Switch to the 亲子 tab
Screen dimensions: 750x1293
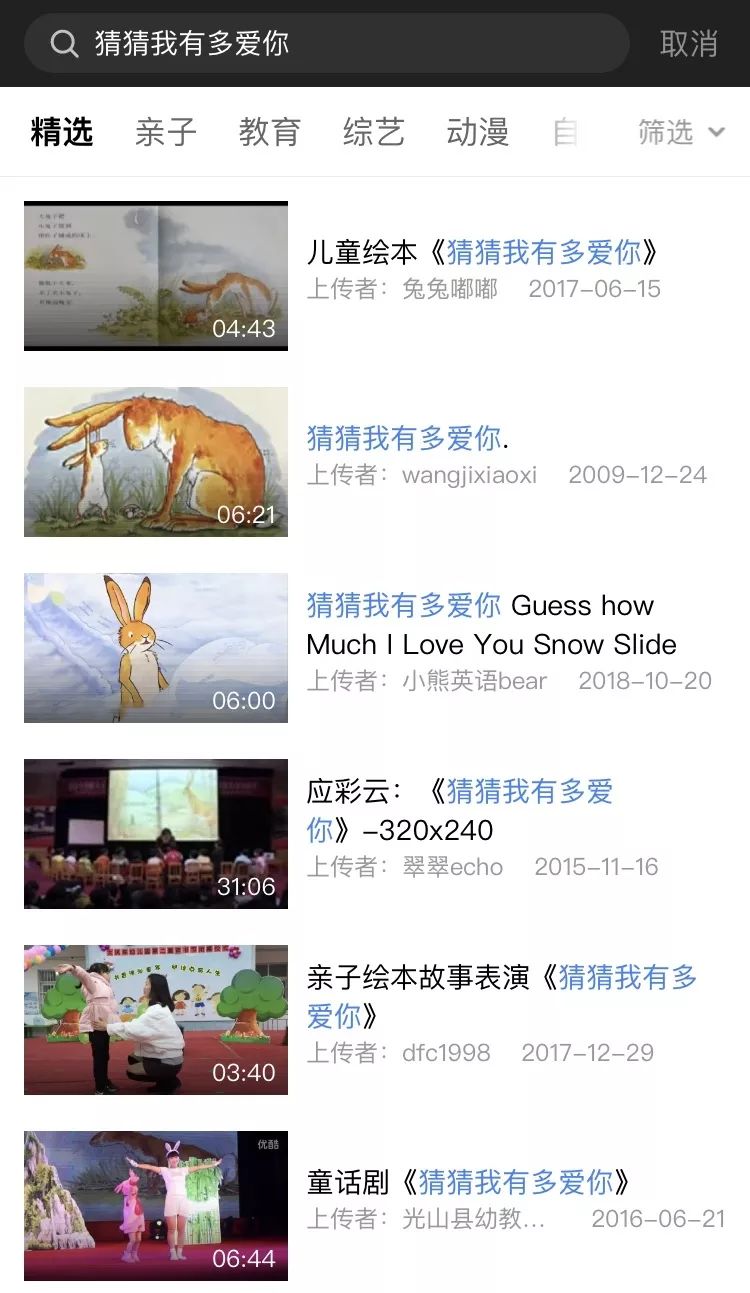click(166, 132)
